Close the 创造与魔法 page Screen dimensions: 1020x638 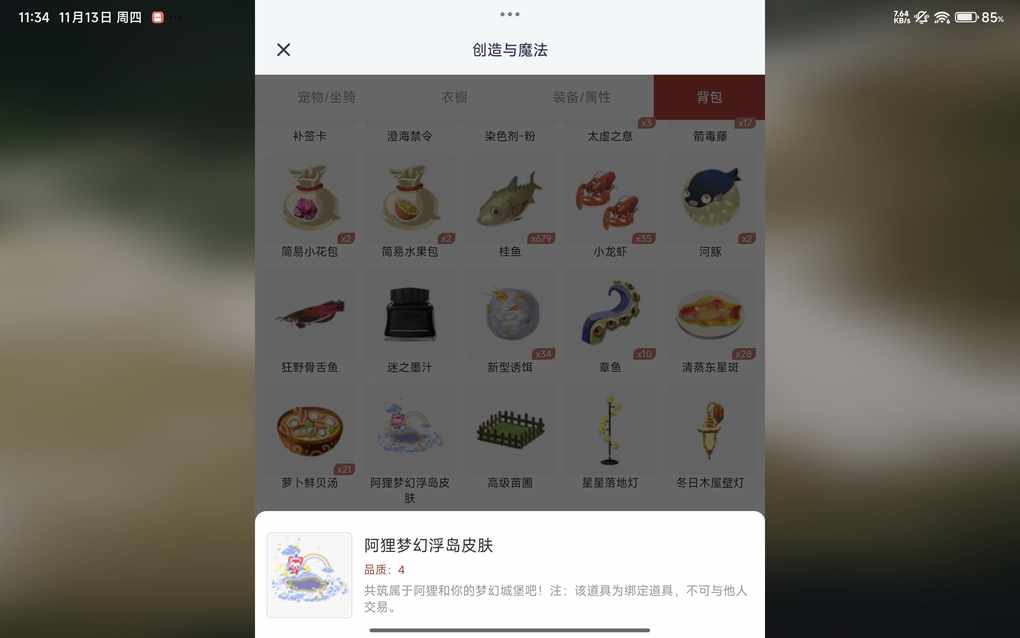click(x=284, y=50)
